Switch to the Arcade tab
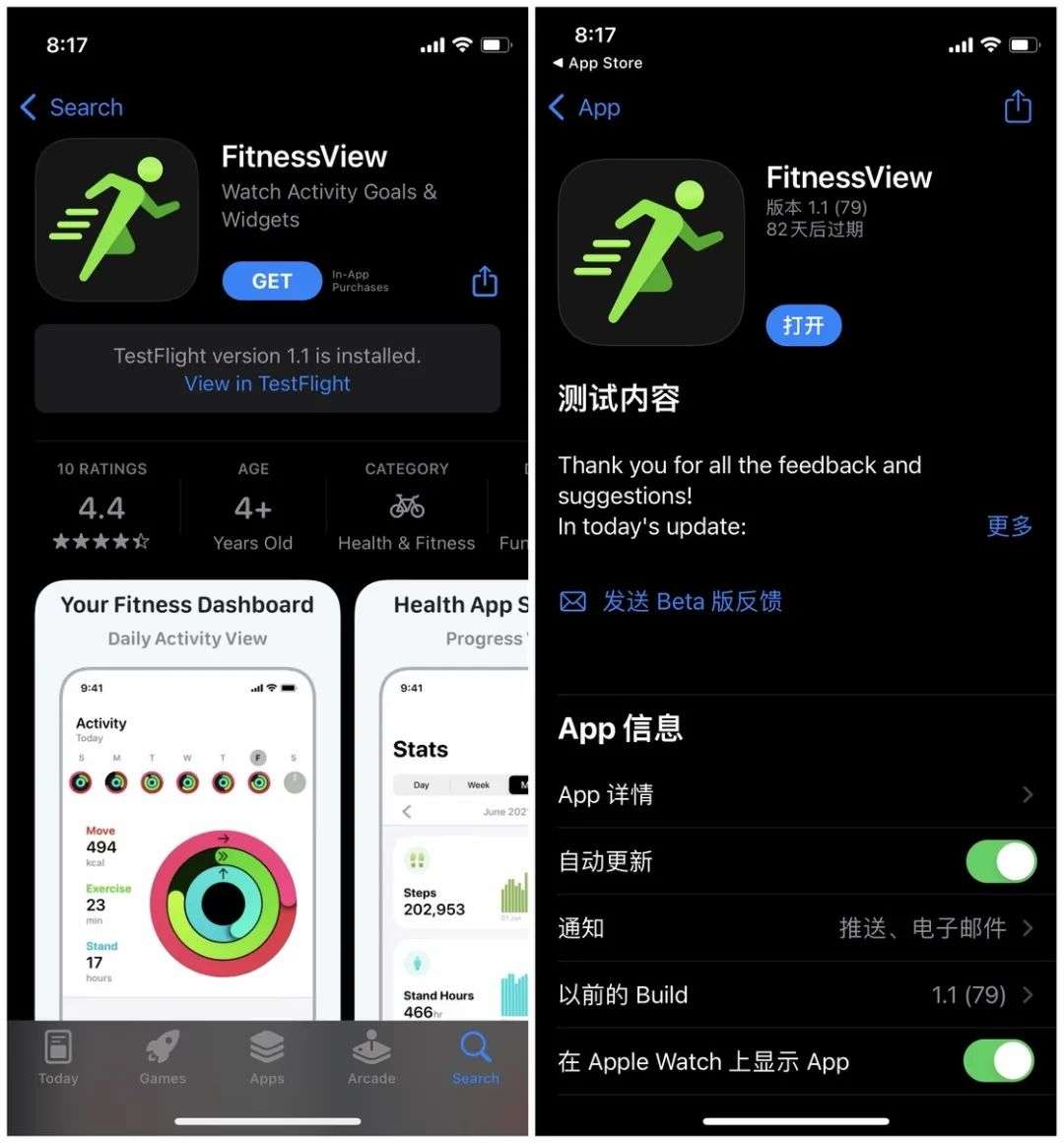 pyautogui.click(x=371, y=1057)
